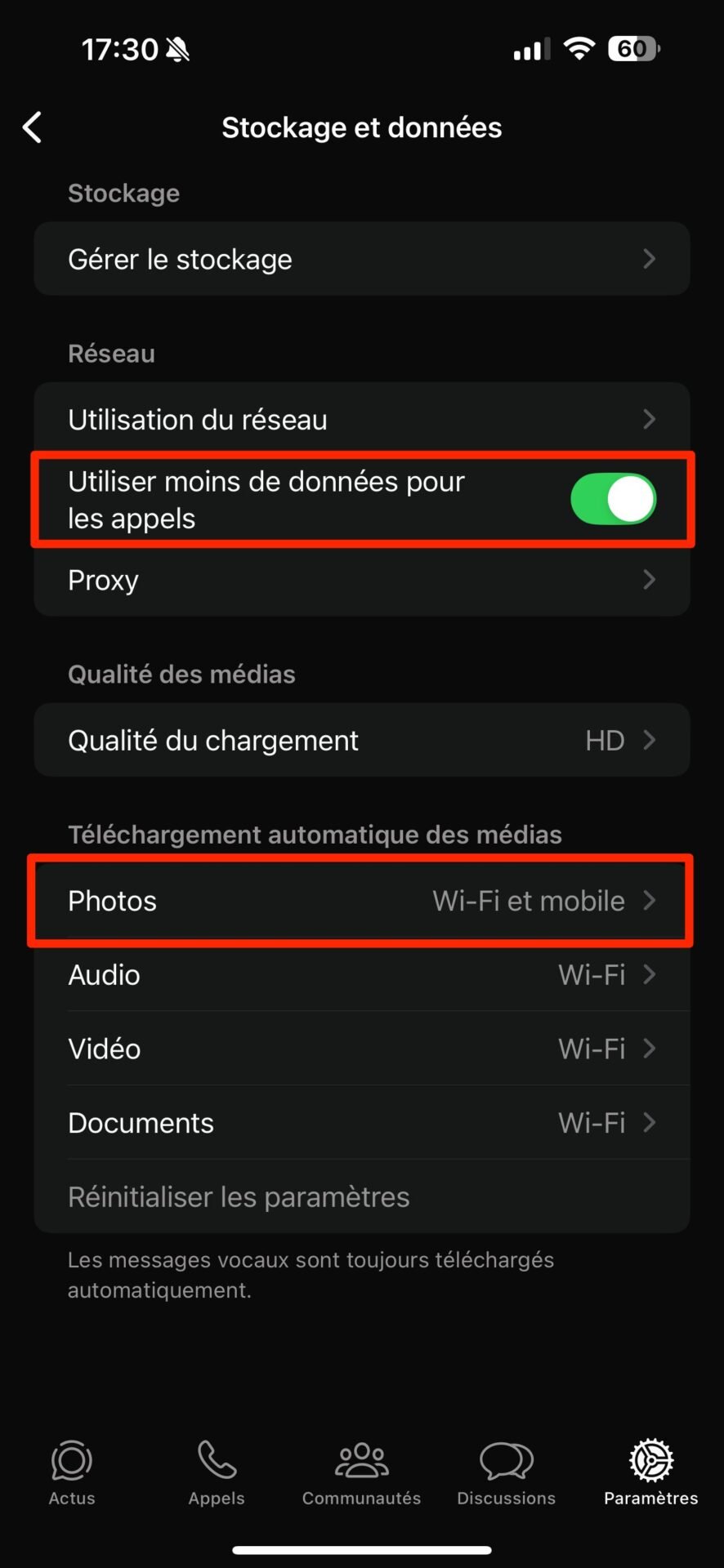Switch to the Actus tab
This screenshot has height=1568, width=724.
click(x=72, y=1472)
